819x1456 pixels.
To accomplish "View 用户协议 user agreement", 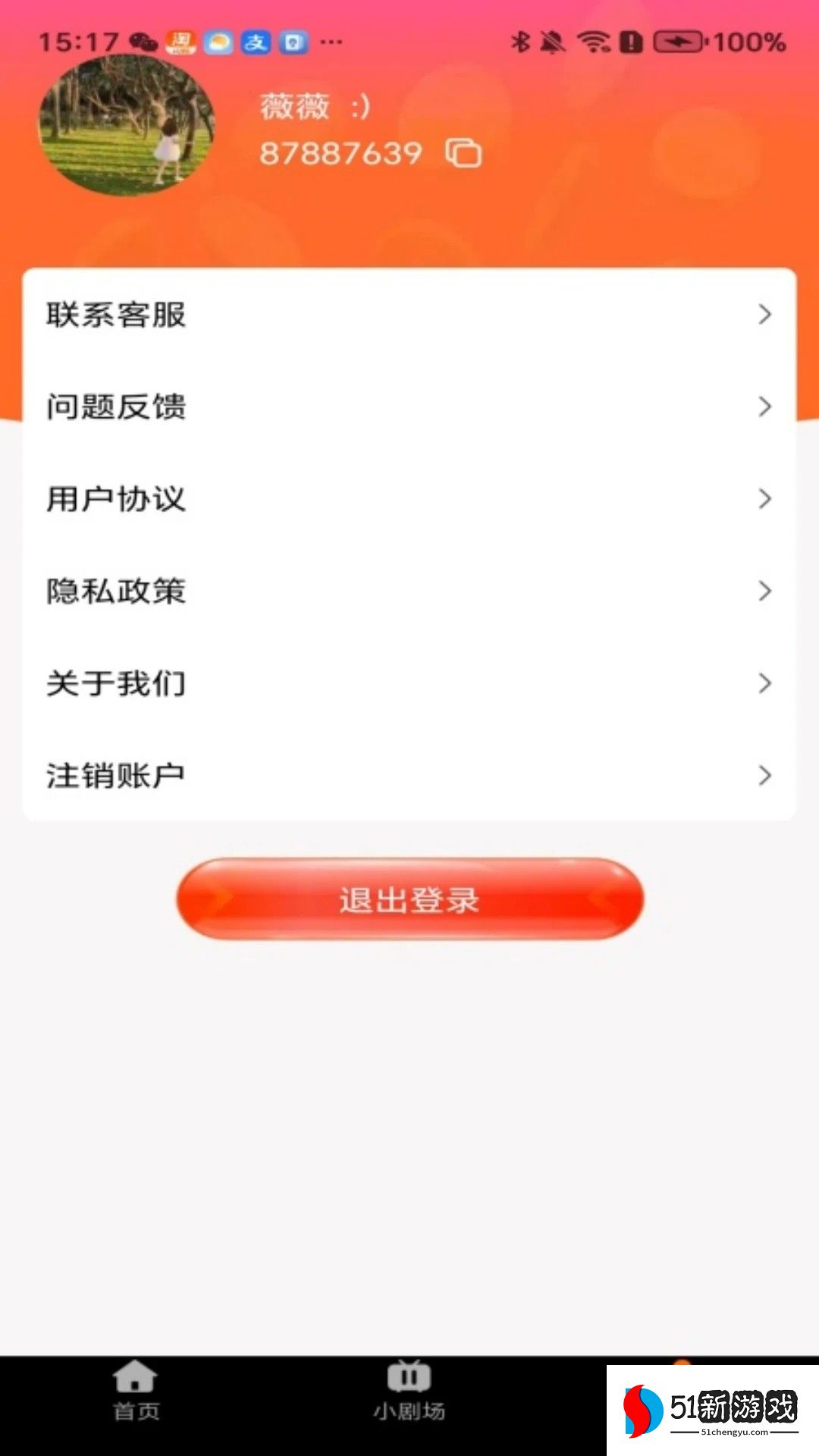I will (409, 499).
